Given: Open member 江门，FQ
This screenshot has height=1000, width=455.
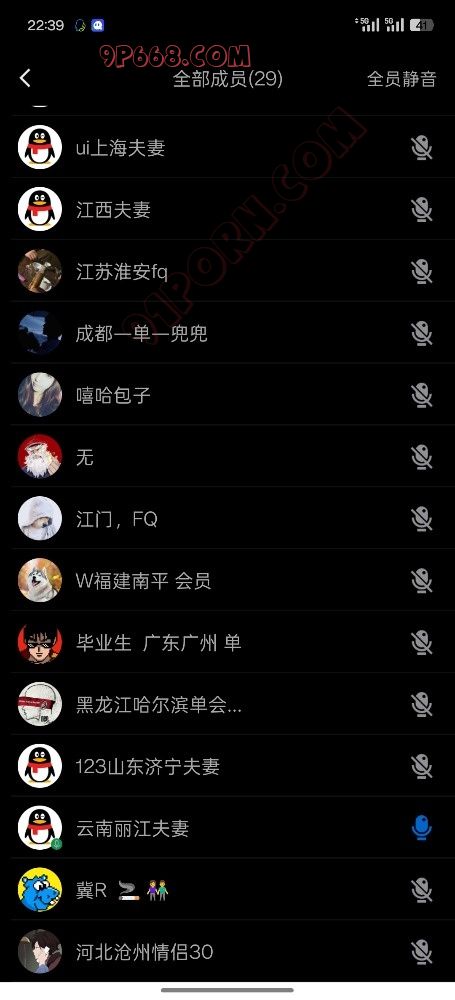Looking at the screenshot, I should click(x=227, y=518).
